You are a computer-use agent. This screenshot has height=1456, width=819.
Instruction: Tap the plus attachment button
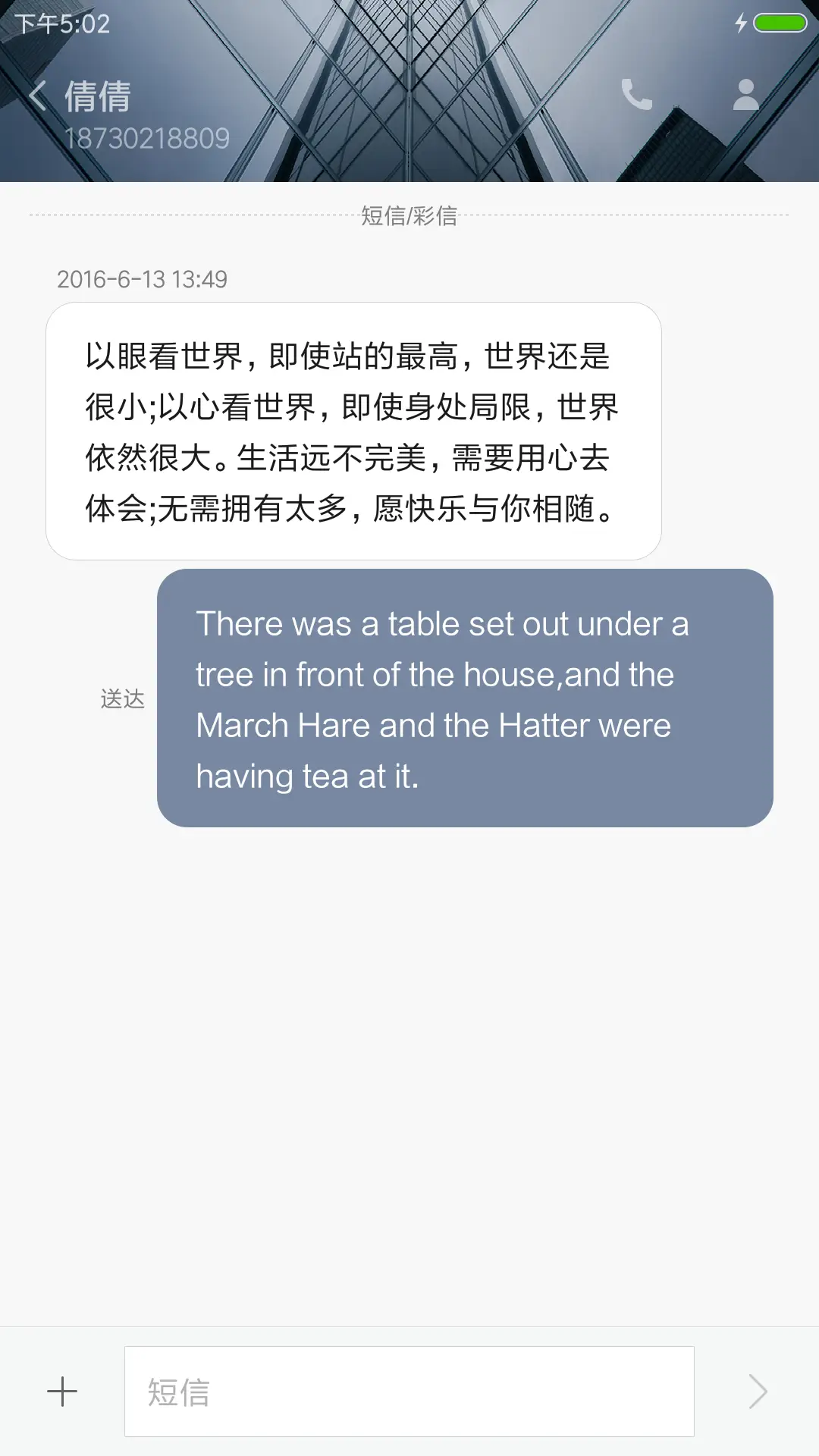[x=62, y=1392]
